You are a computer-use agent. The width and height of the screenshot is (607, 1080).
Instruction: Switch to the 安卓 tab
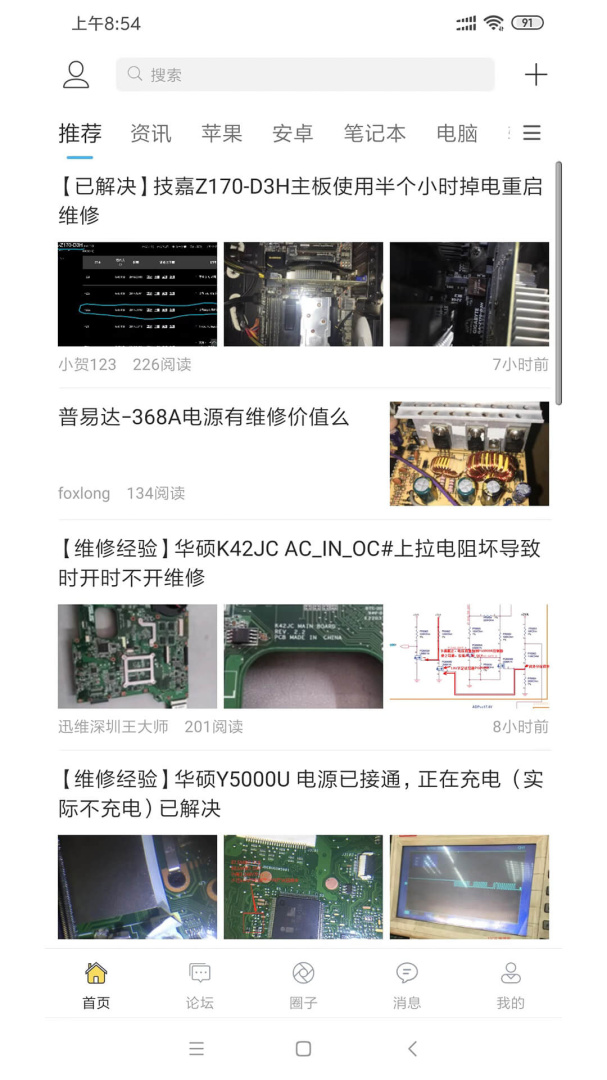point(293,133)
